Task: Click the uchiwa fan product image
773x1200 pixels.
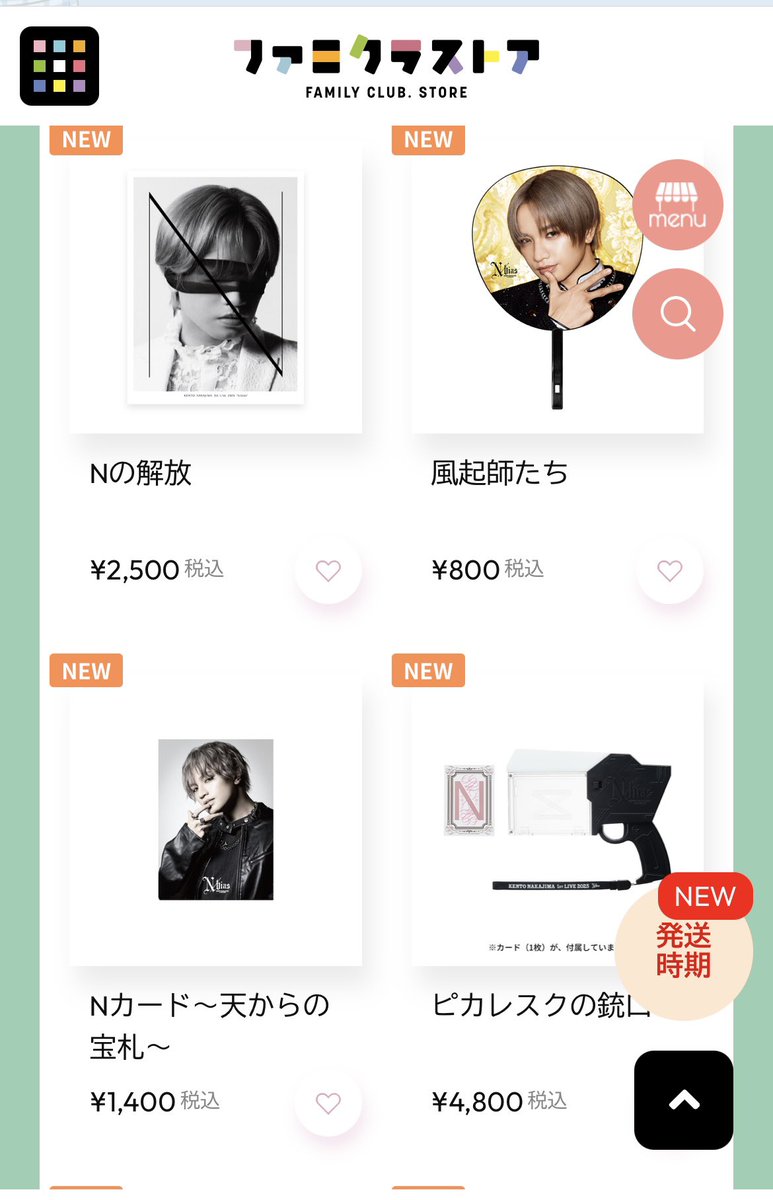Action: [557, 285]
